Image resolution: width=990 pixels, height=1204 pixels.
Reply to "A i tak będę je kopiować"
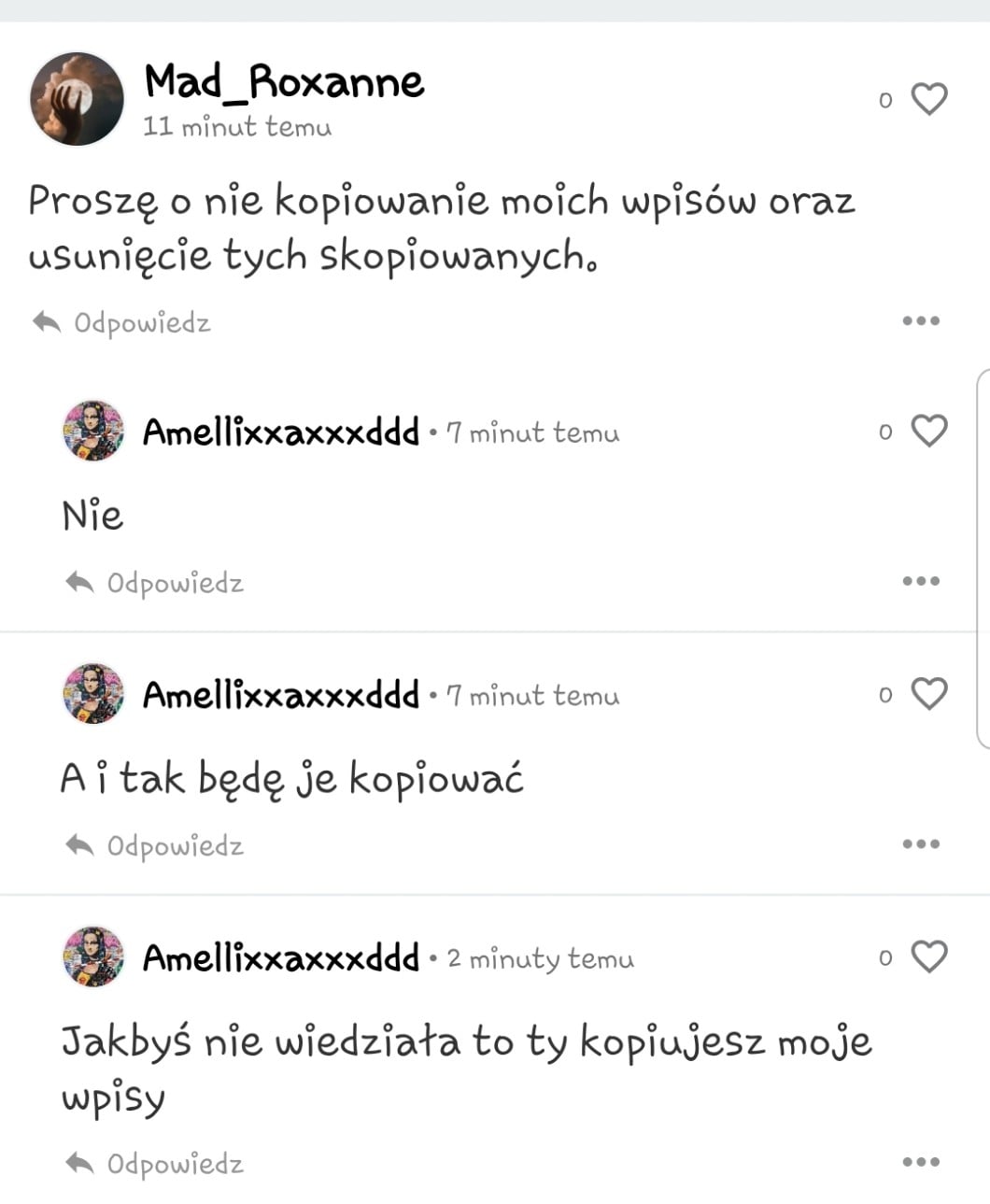click(x=155, y=846)
